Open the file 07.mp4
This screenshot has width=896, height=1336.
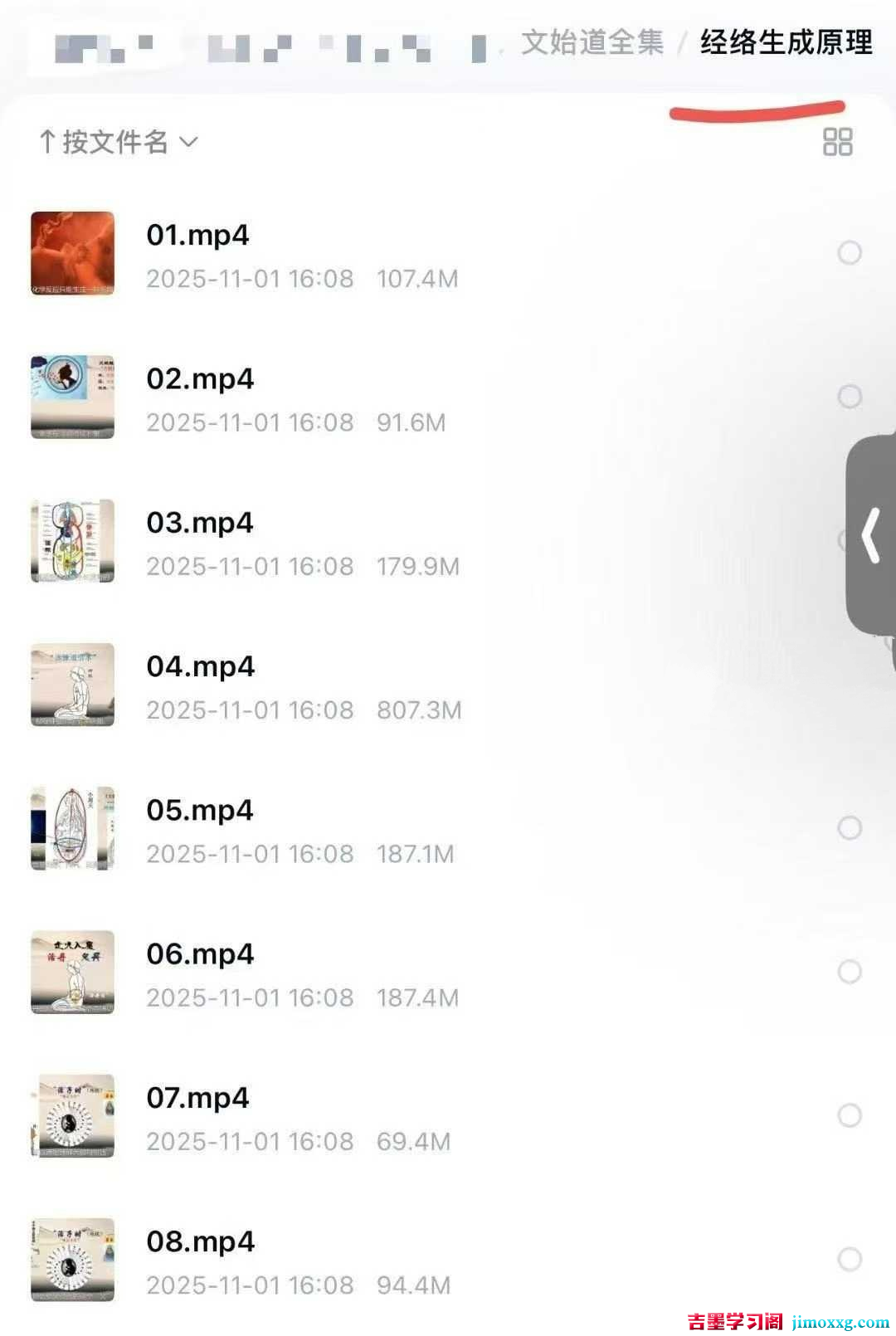(x=197, y=1098)
